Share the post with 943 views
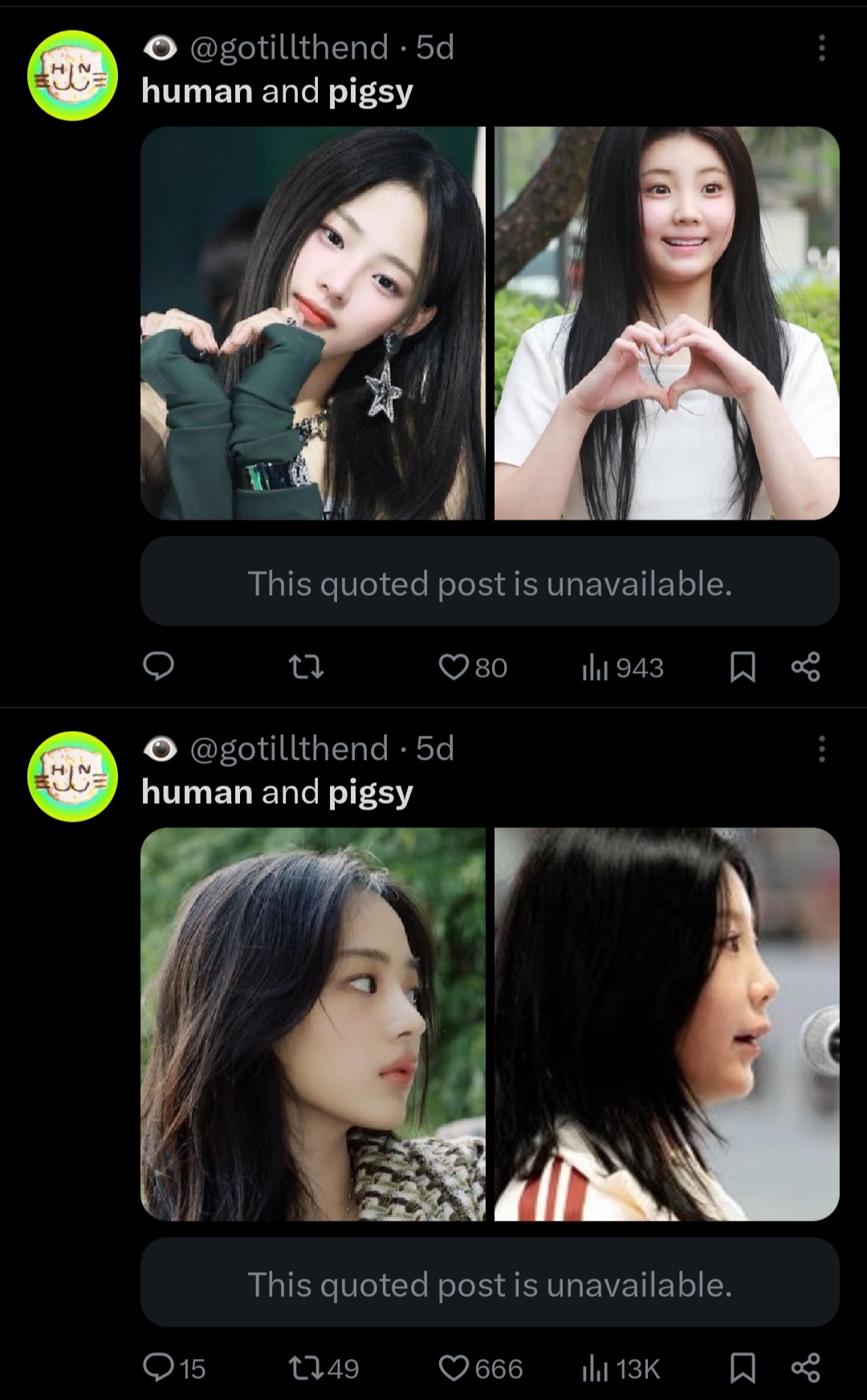The width and height of the screenshot is (867, 1400). [805, 667]
